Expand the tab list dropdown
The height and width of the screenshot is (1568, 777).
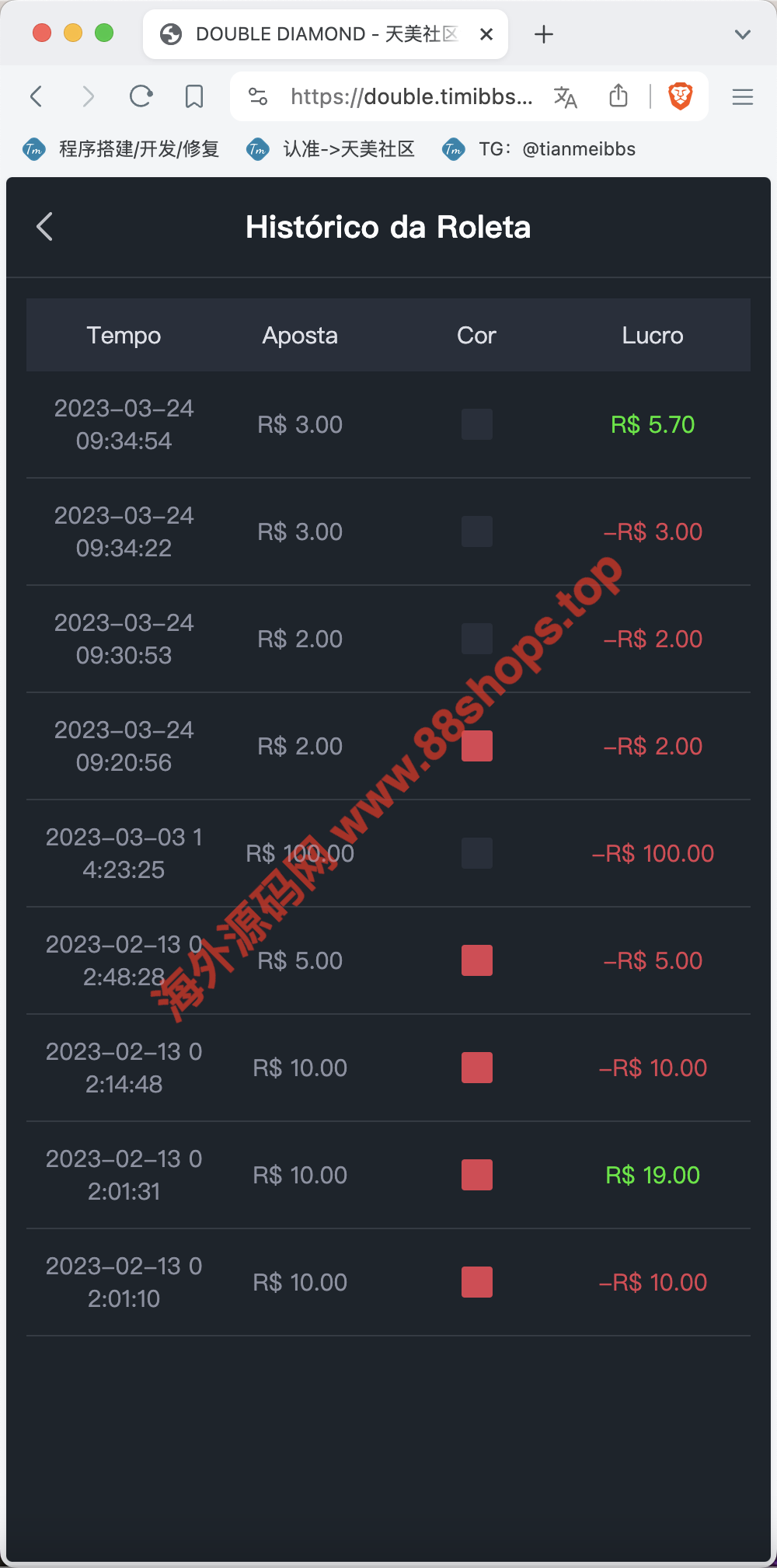[742, 34]
